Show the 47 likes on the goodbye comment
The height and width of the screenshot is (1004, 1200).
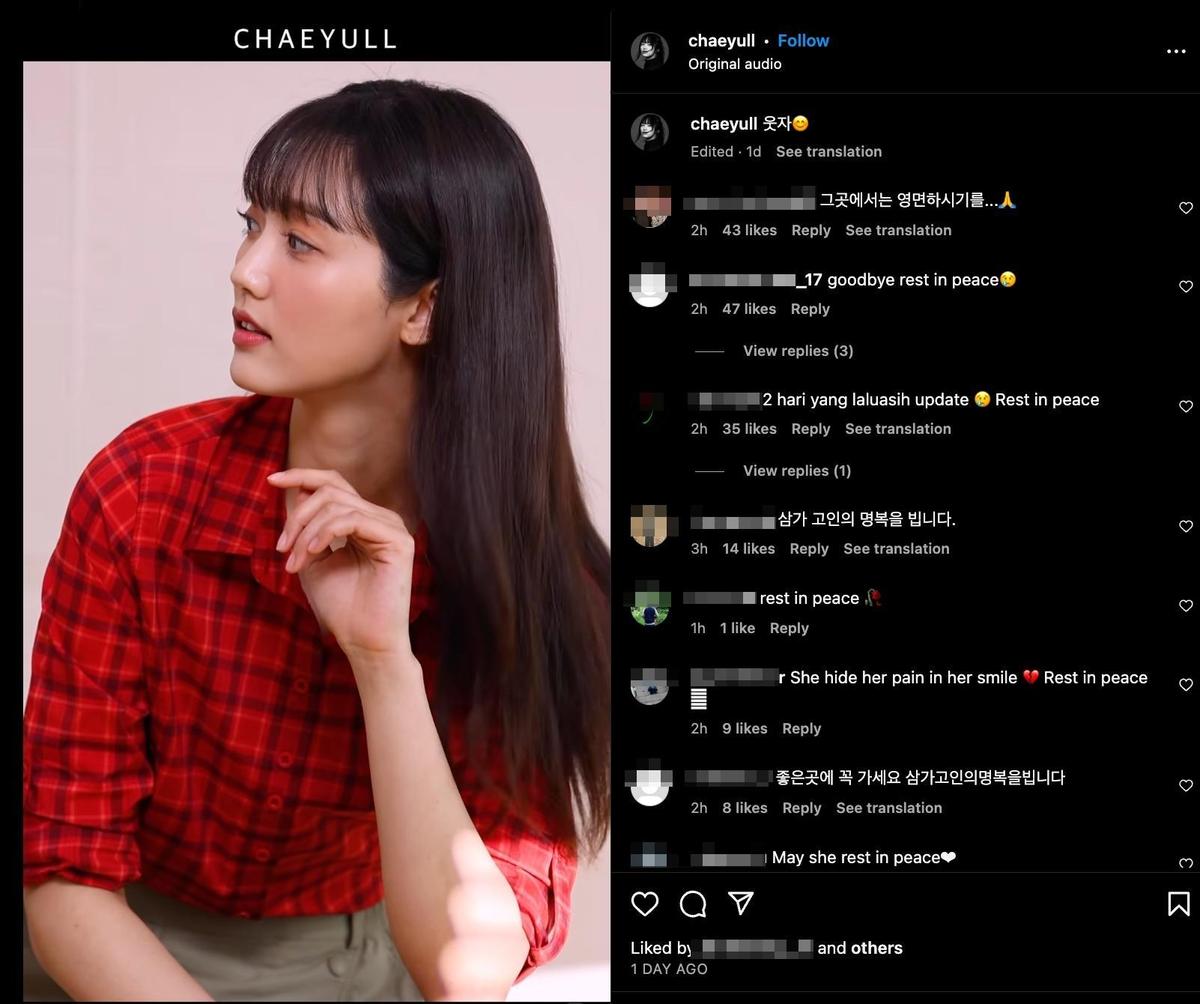pyautogui.click(x=749, y=309)
